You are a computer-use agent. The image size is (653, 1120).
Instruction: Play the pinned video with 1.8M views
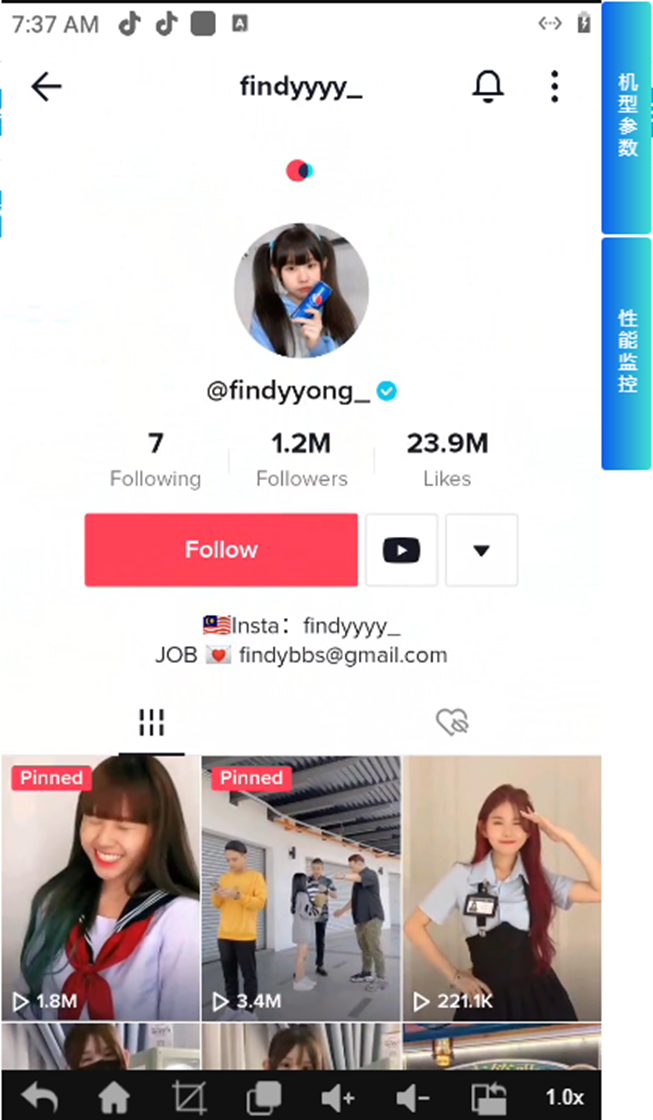click(100, 888)
